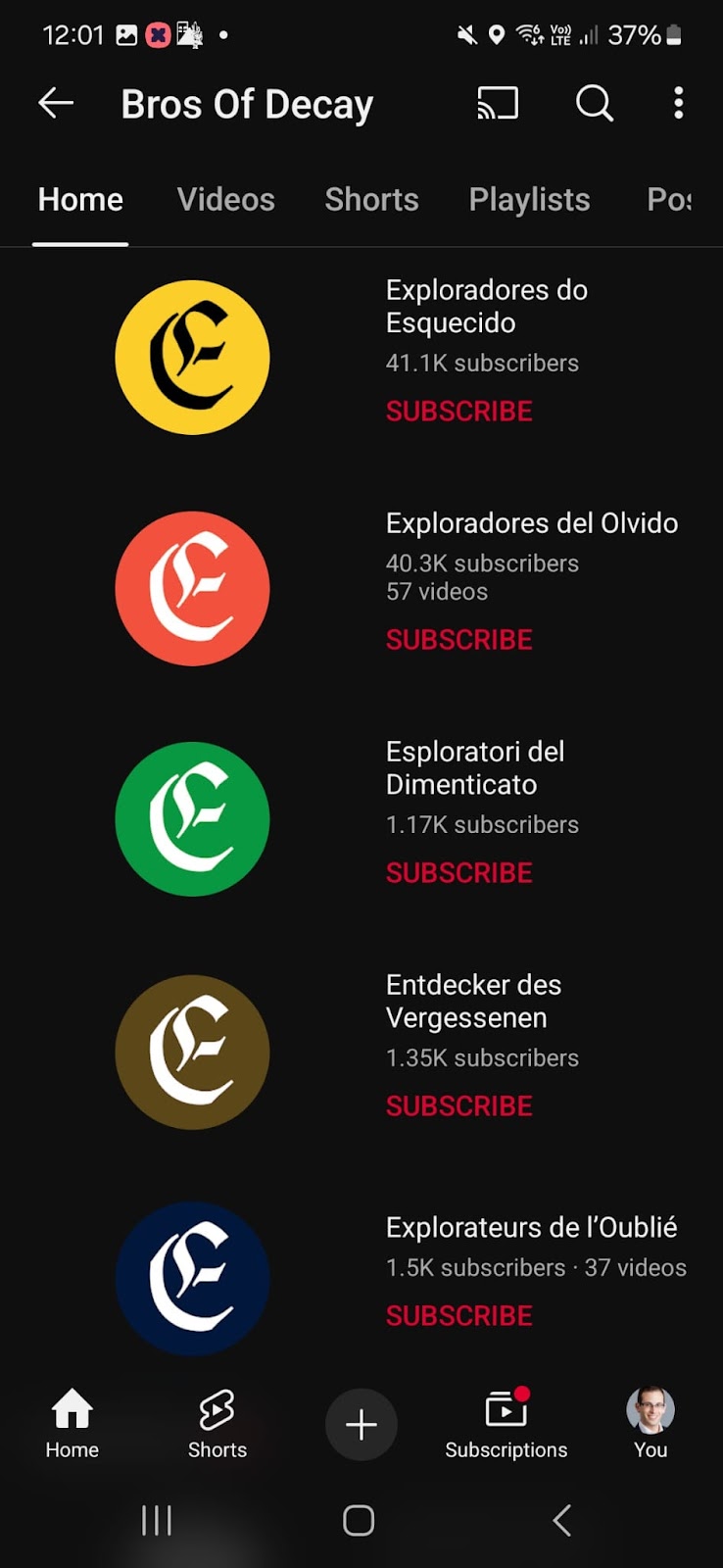The image size is (723, 1568).
Task: Open Shorts in the bottom navigation
Action: 217,1425
